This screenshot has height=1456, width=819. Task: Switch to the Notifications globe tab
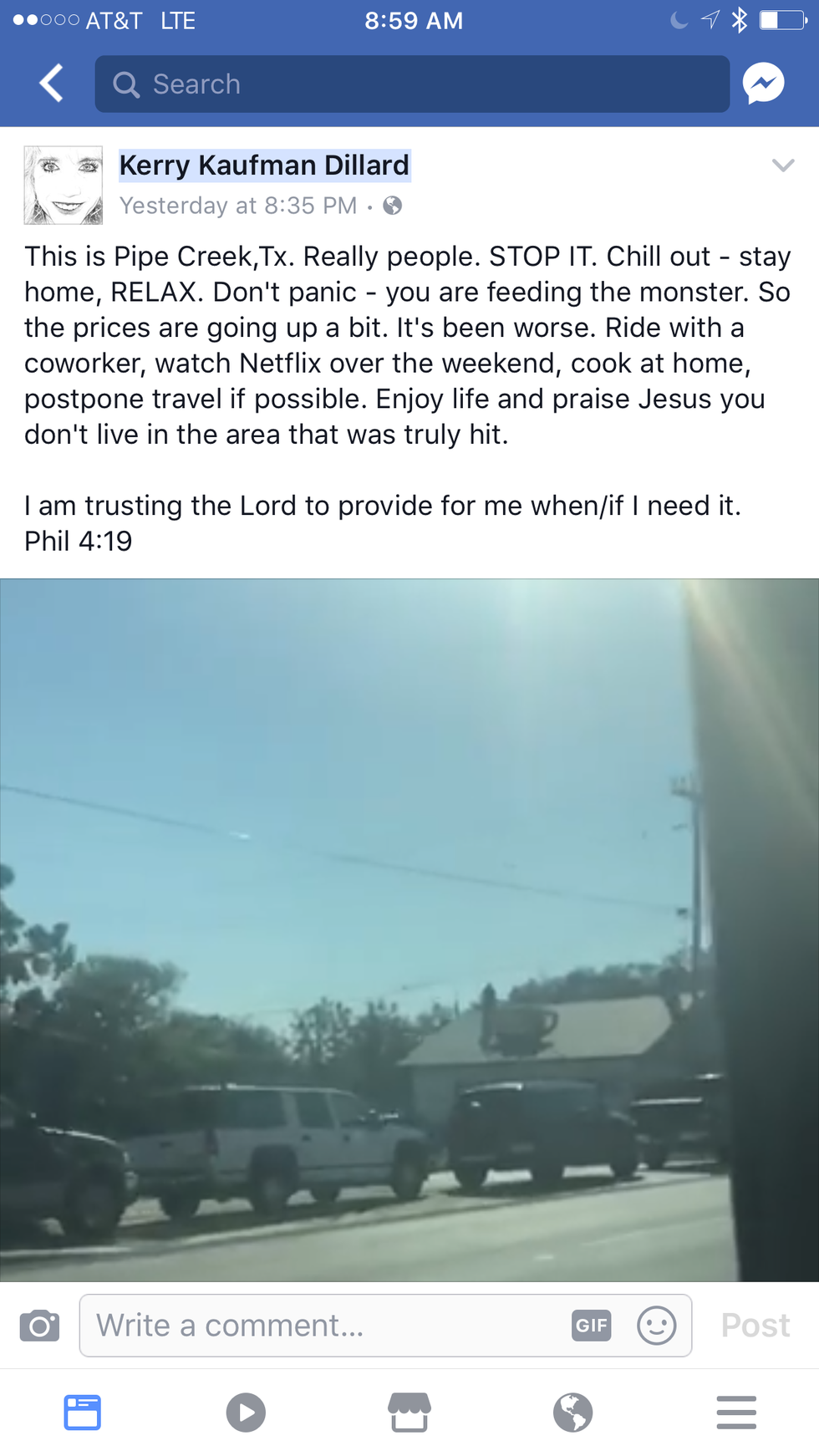pos(573,1413)
